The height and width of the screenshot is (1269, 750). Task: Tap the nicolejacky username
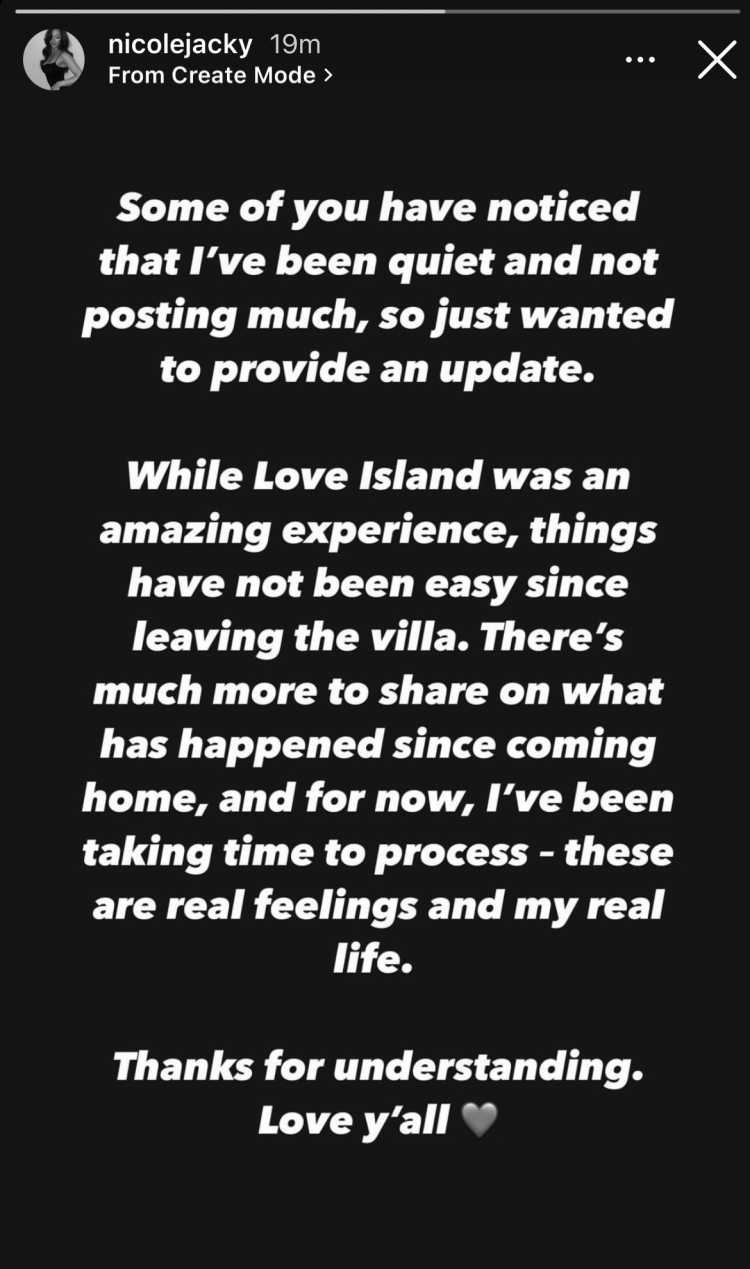tap(180, 44)
